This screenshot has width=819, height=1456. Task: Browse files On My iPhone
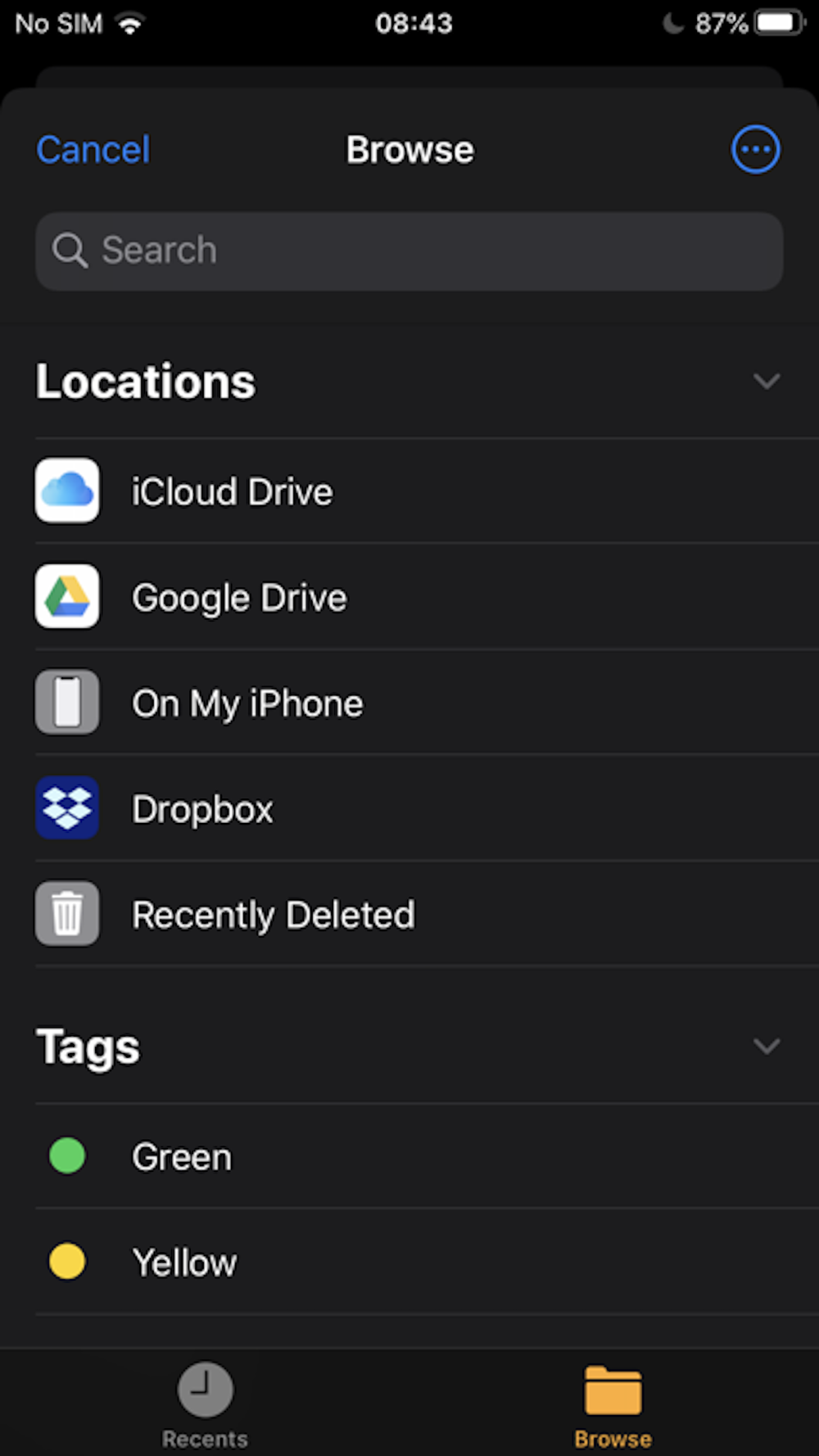click(x=426, y=703)
